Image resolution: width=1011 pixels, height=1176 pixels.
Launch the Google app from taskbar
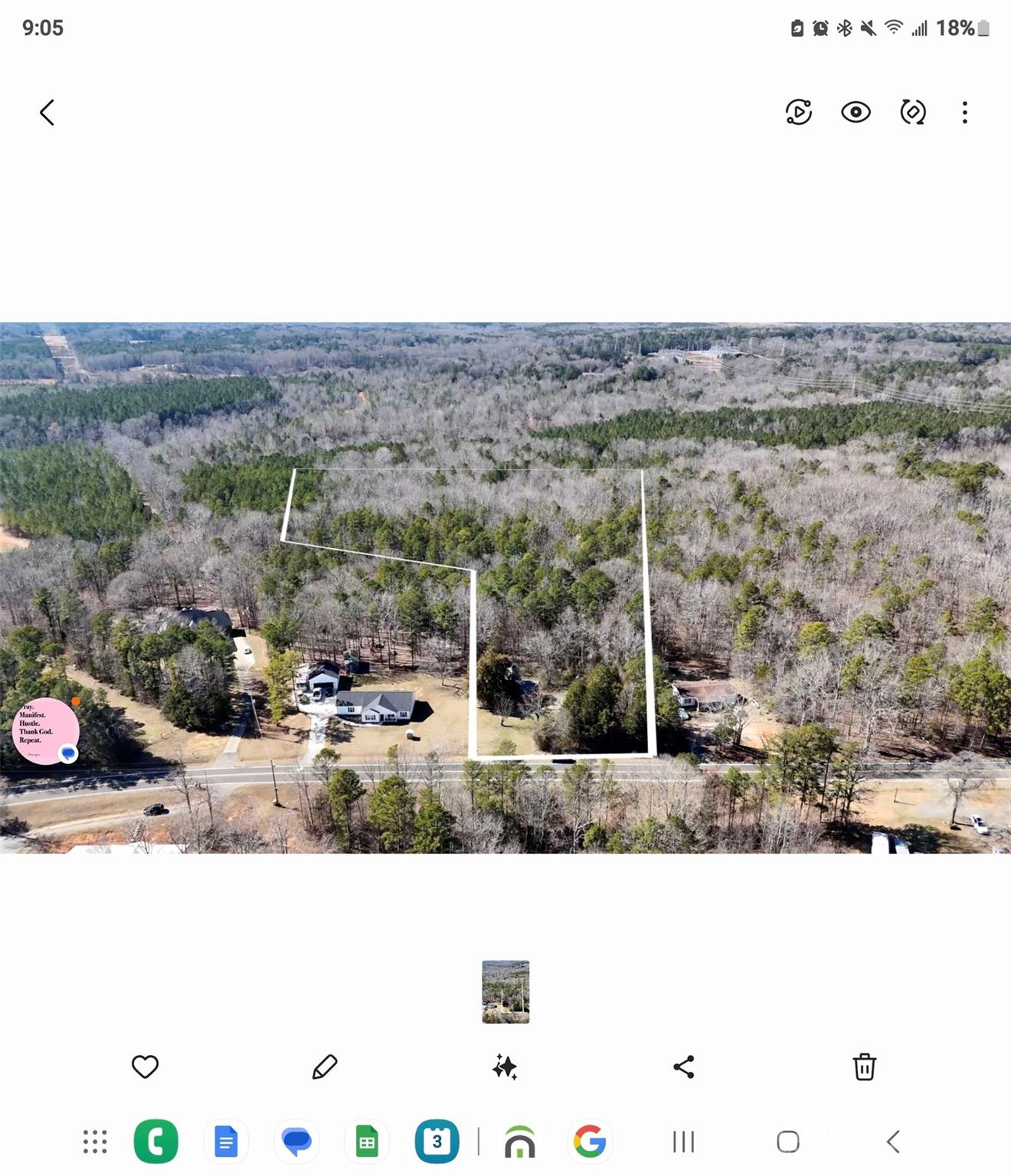click(x=590, y=1142)
